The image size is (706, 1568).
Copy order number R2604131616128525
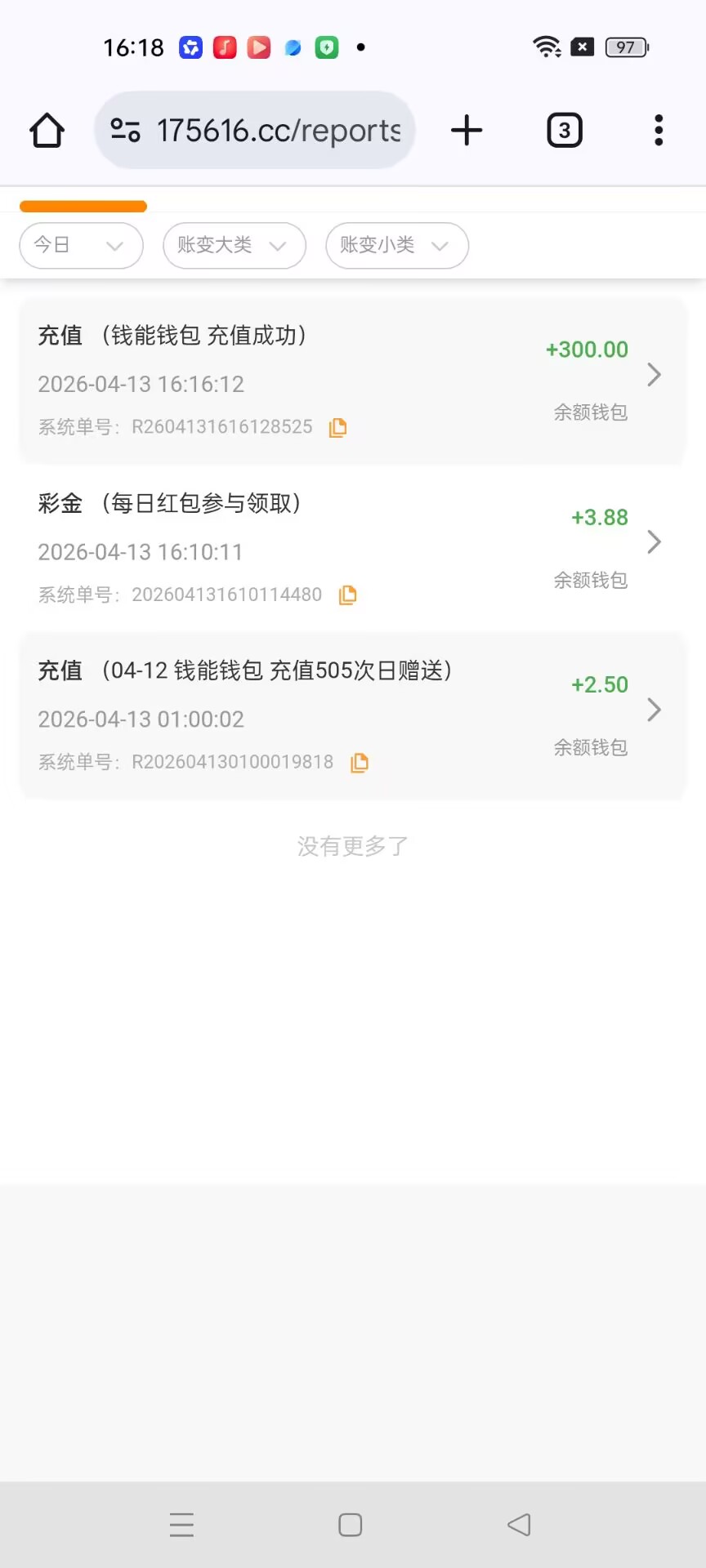coord(338,428)
